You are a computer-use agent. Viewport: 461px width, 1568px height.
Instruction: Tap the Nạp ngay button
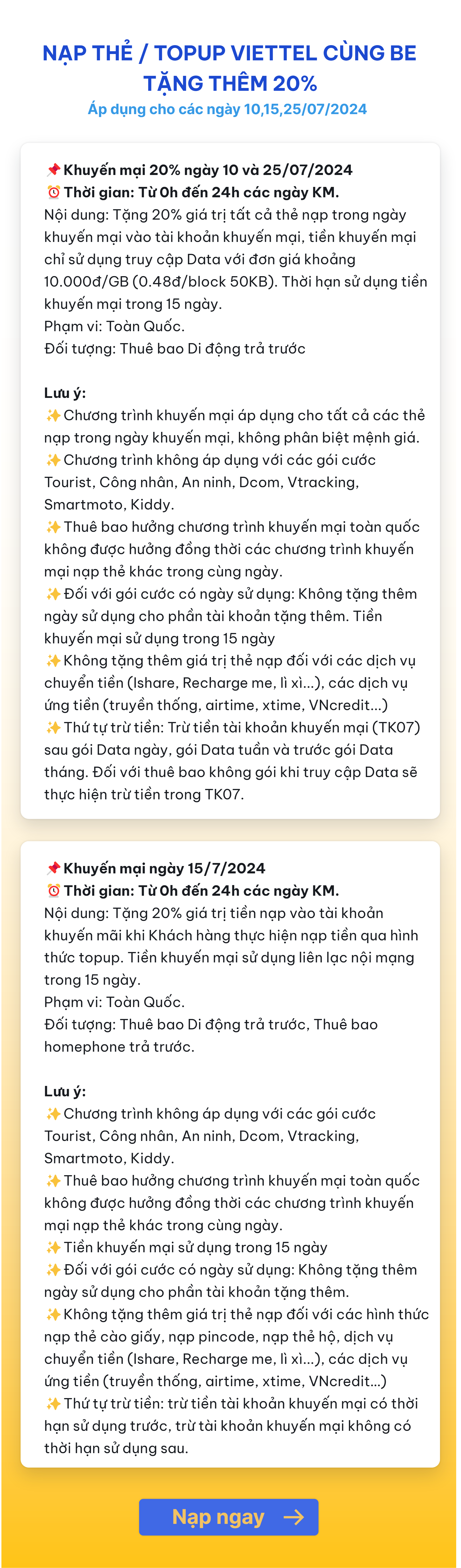(229, 1516)
